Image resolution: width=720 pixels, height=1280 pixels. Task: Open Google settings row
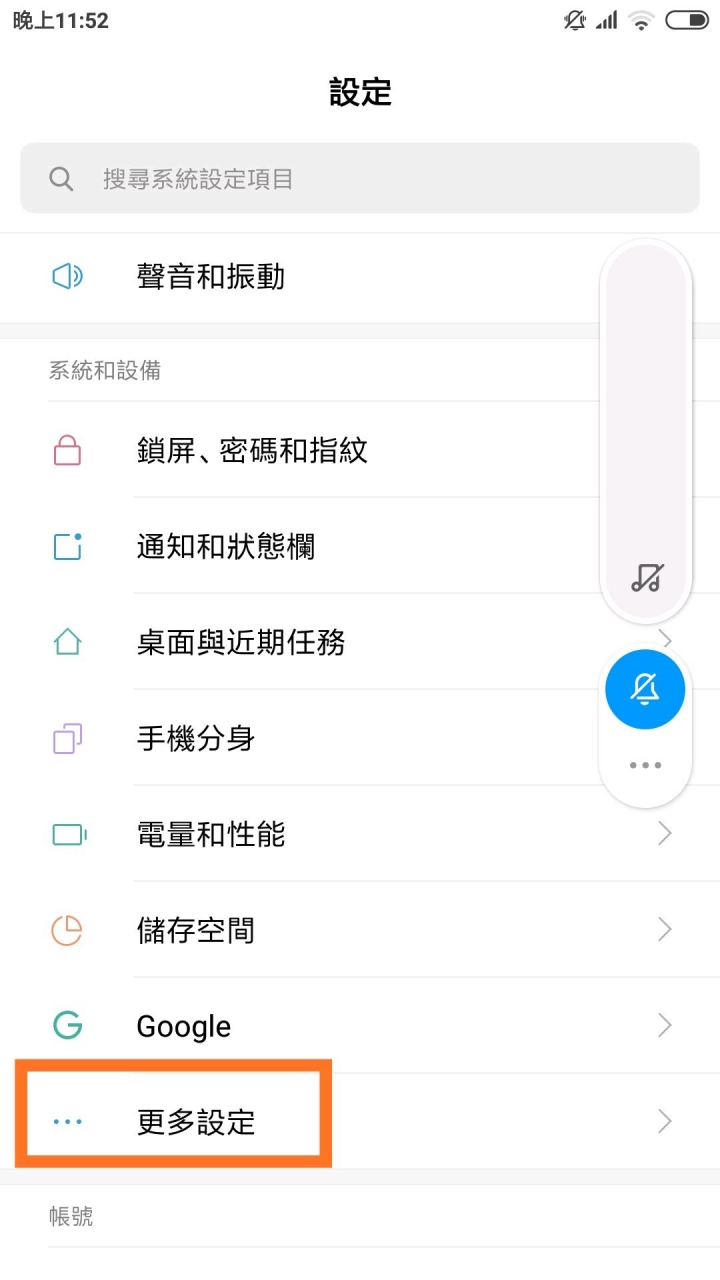pos(360,1026)
